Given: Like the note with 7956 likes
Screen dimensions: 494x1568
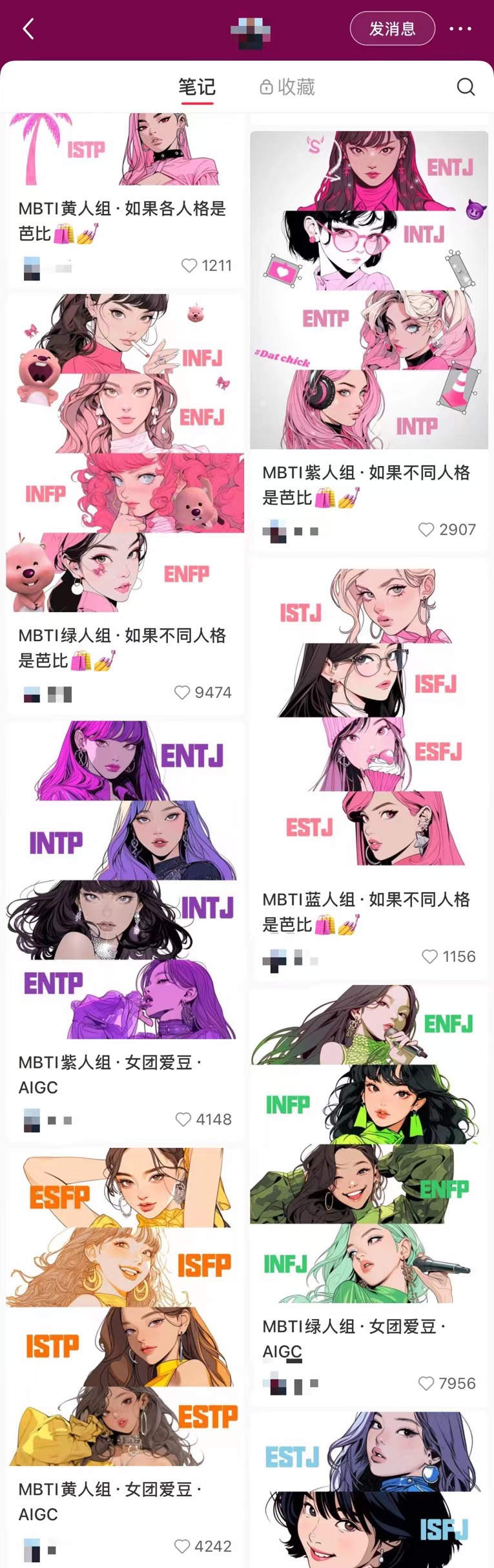Looking at the screenshot, I should [x=426, y=1384].
